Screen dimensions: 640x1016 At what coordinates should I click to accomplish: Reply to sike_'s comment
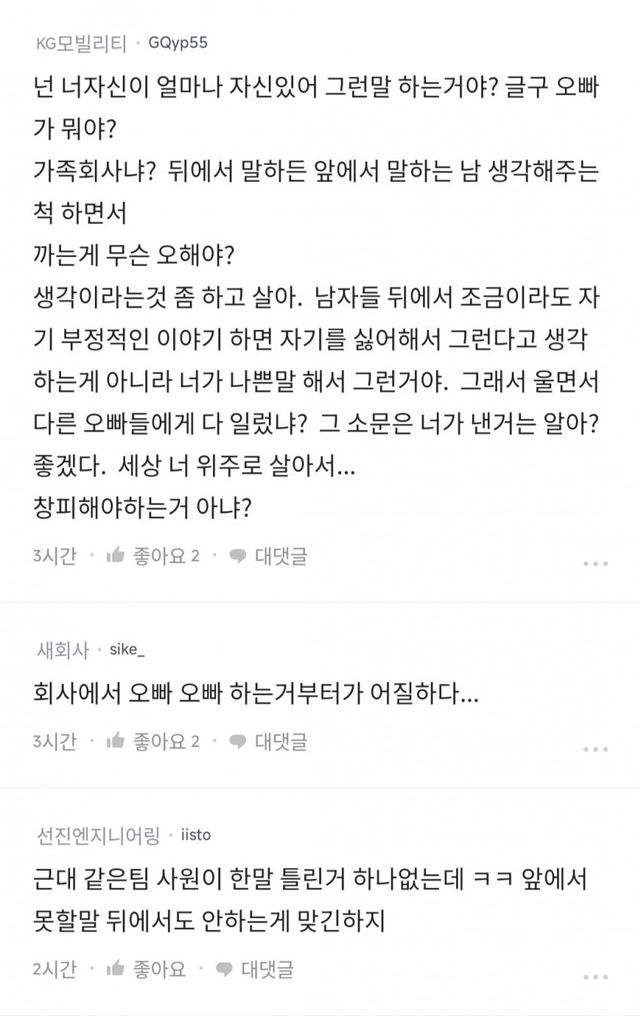point(267,741)
